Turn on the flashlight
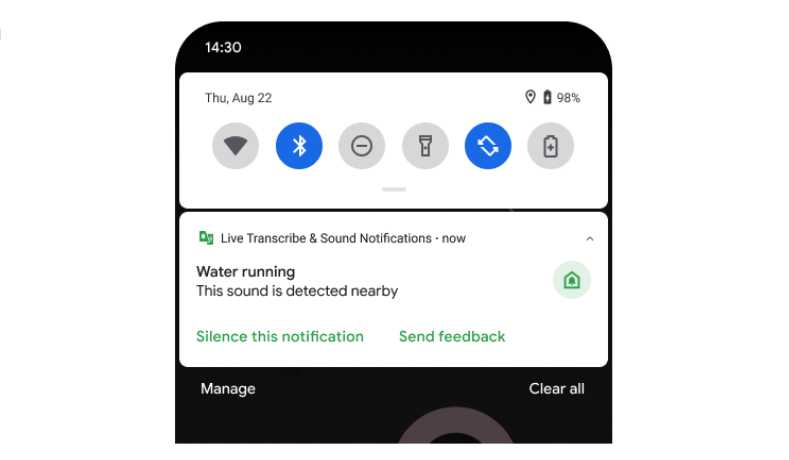The image size is (789, 460). [425, 146]
